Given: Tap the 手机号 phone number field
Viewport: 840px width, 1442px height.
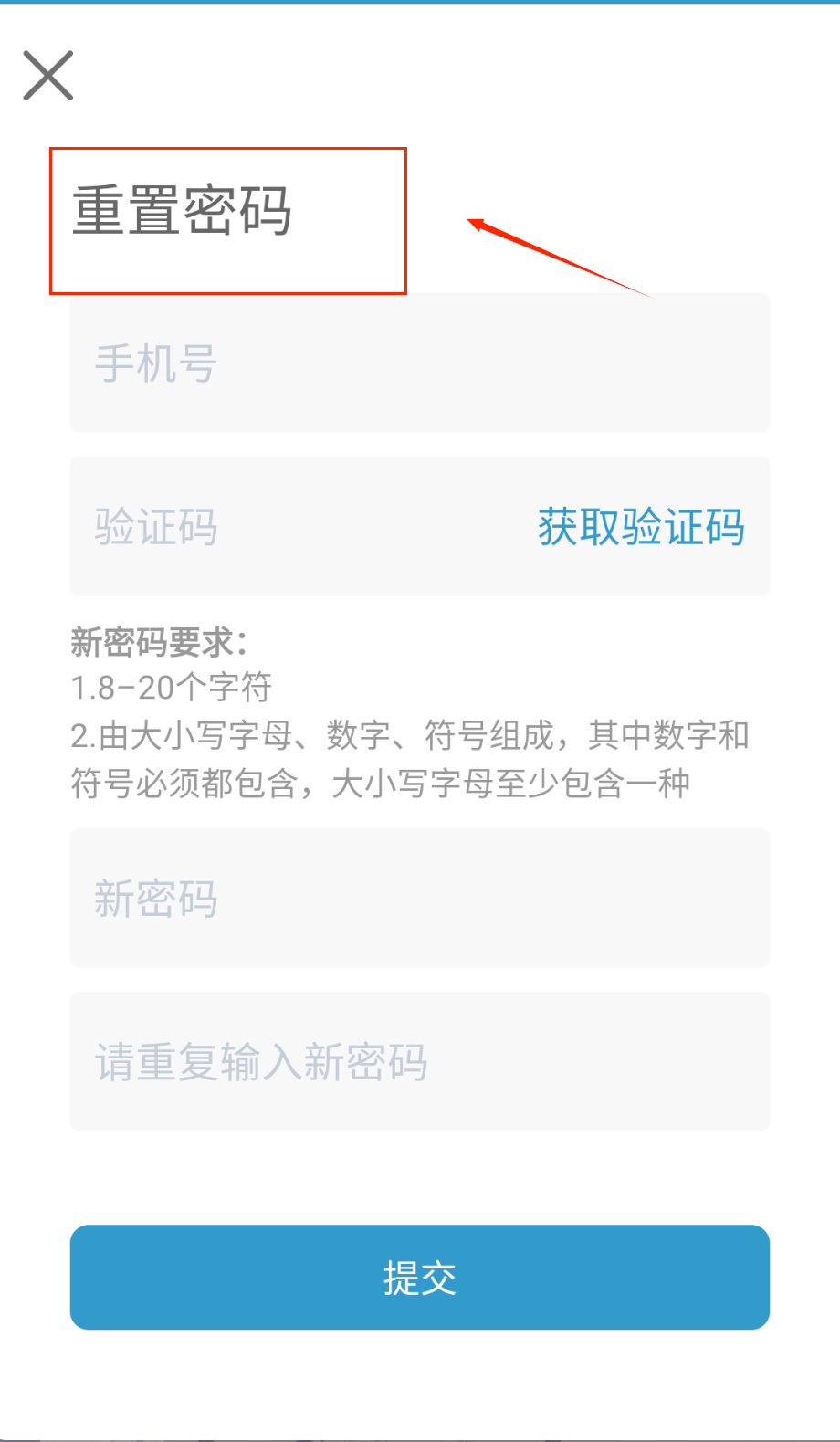Looking at the screenshot, I should [x=419, y=363].
